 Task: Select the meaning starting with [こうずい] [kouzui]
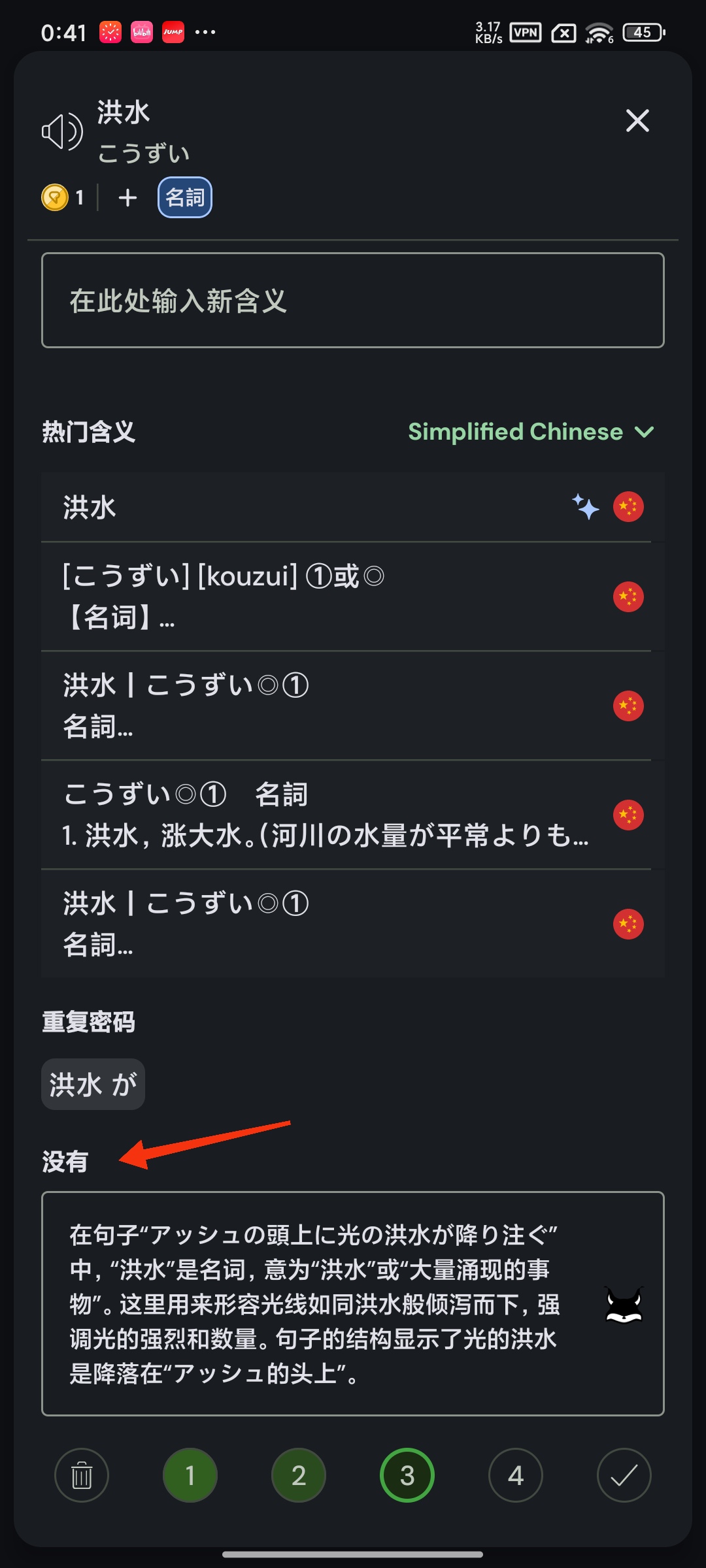tap(314, 596)
